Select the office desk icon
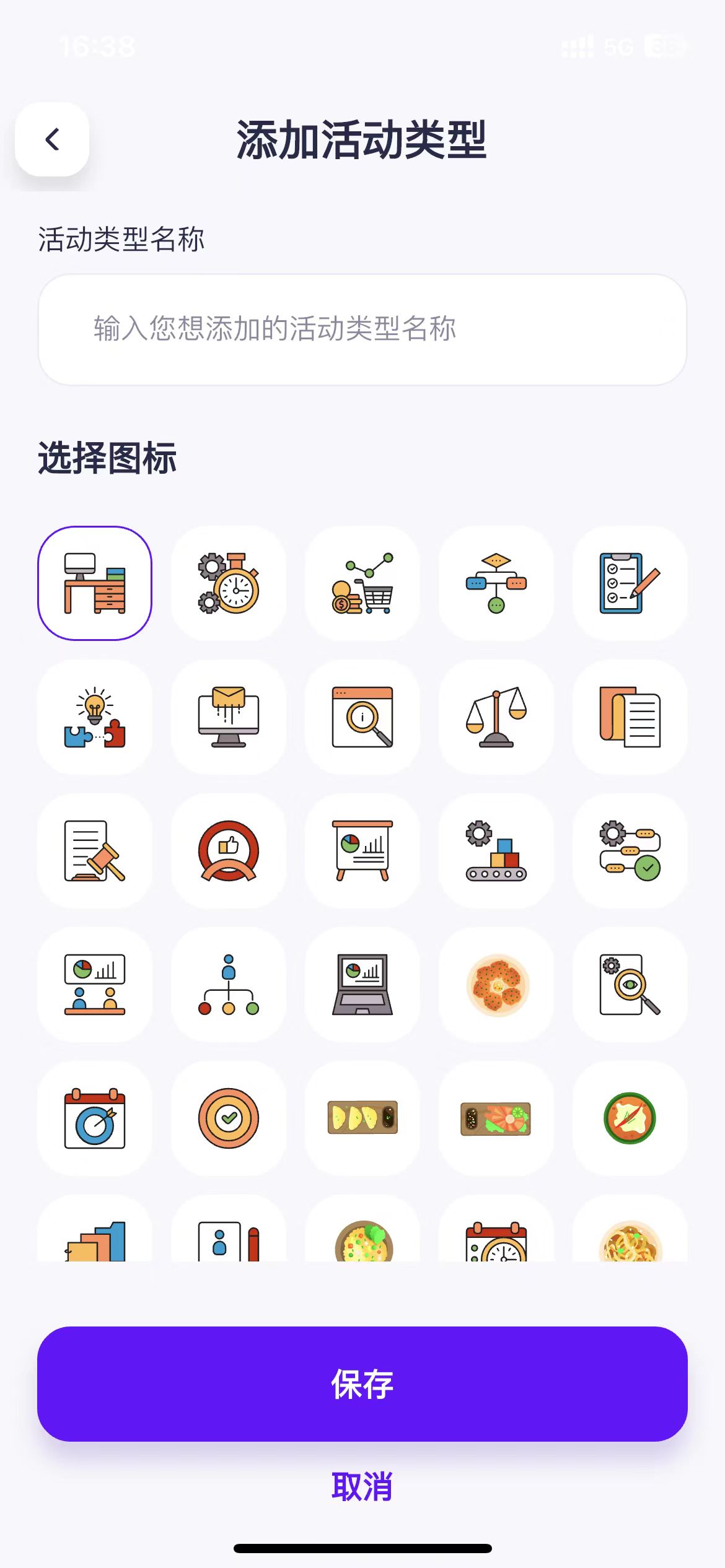Image resolution: width=725 pixels, height=1568 pixels. [95, 583]
